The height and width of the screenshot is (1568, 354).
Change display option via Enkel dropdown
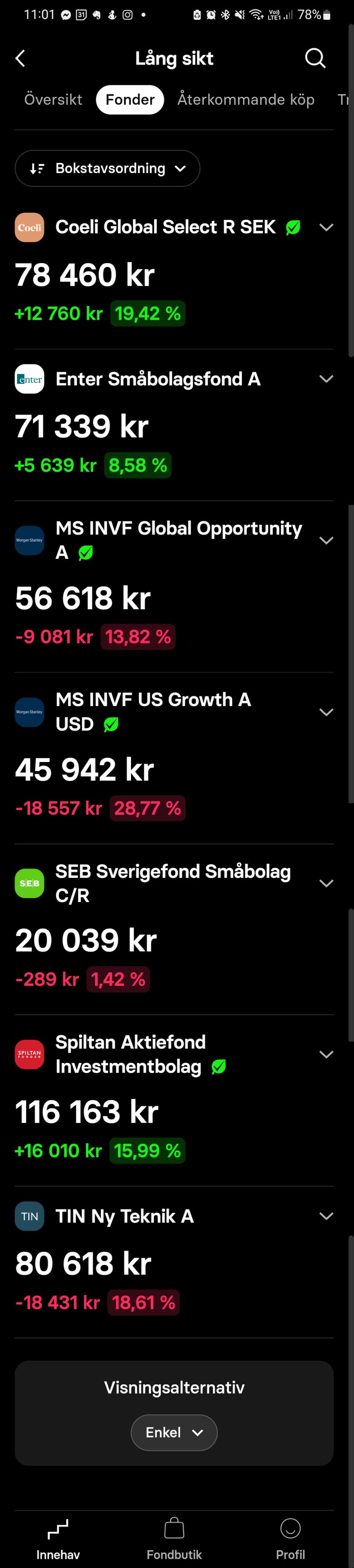tap(173, 1432)
